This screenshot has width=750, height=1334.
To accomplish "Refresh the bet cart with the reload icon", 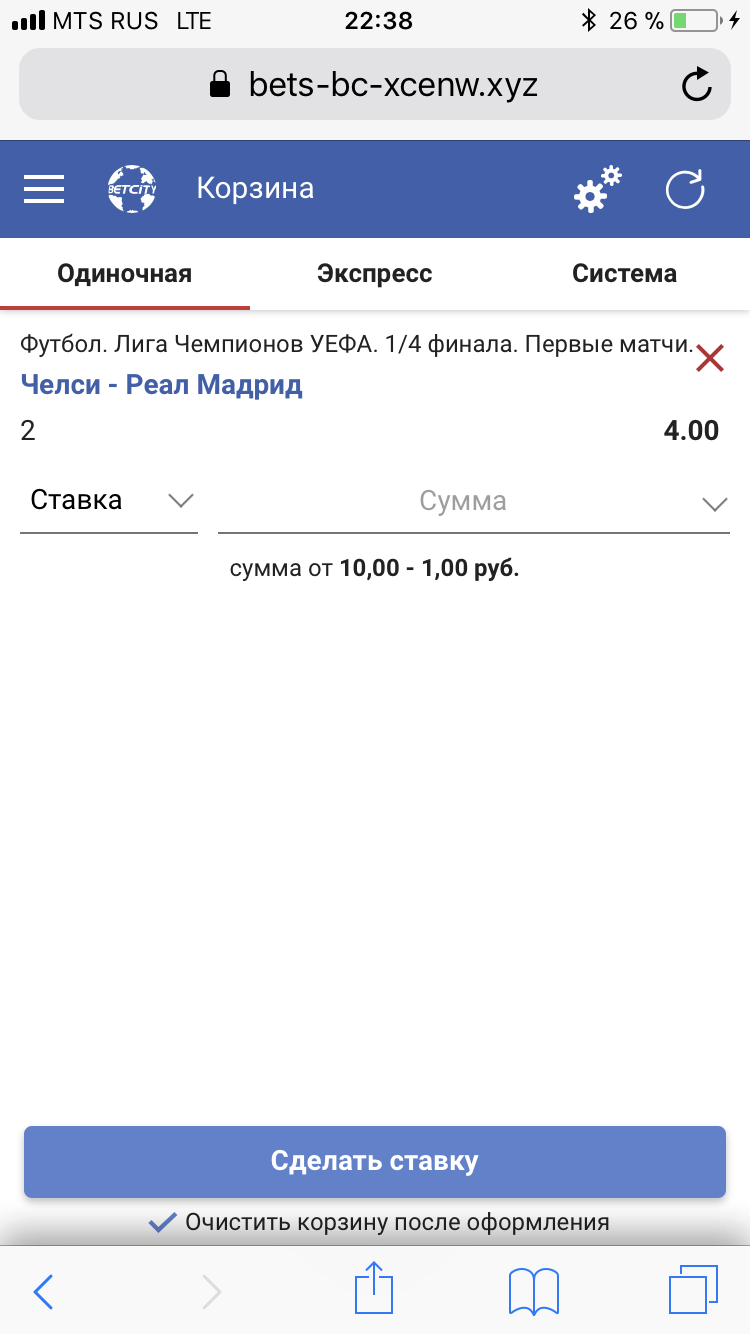I will 685,189.
